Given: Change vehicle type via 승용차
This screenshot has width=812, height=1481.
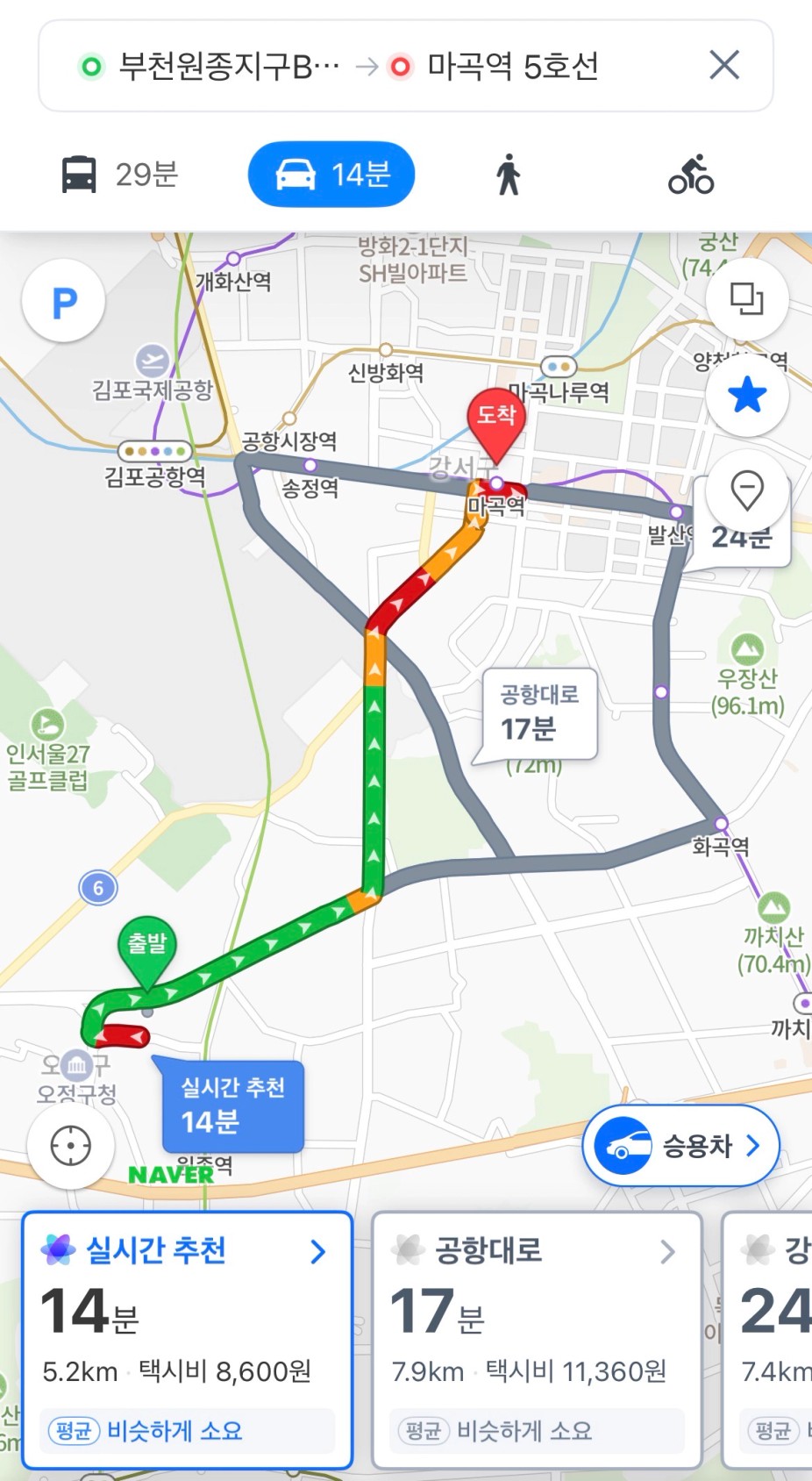Looking at the screenshot, I should coord(680,1146).
